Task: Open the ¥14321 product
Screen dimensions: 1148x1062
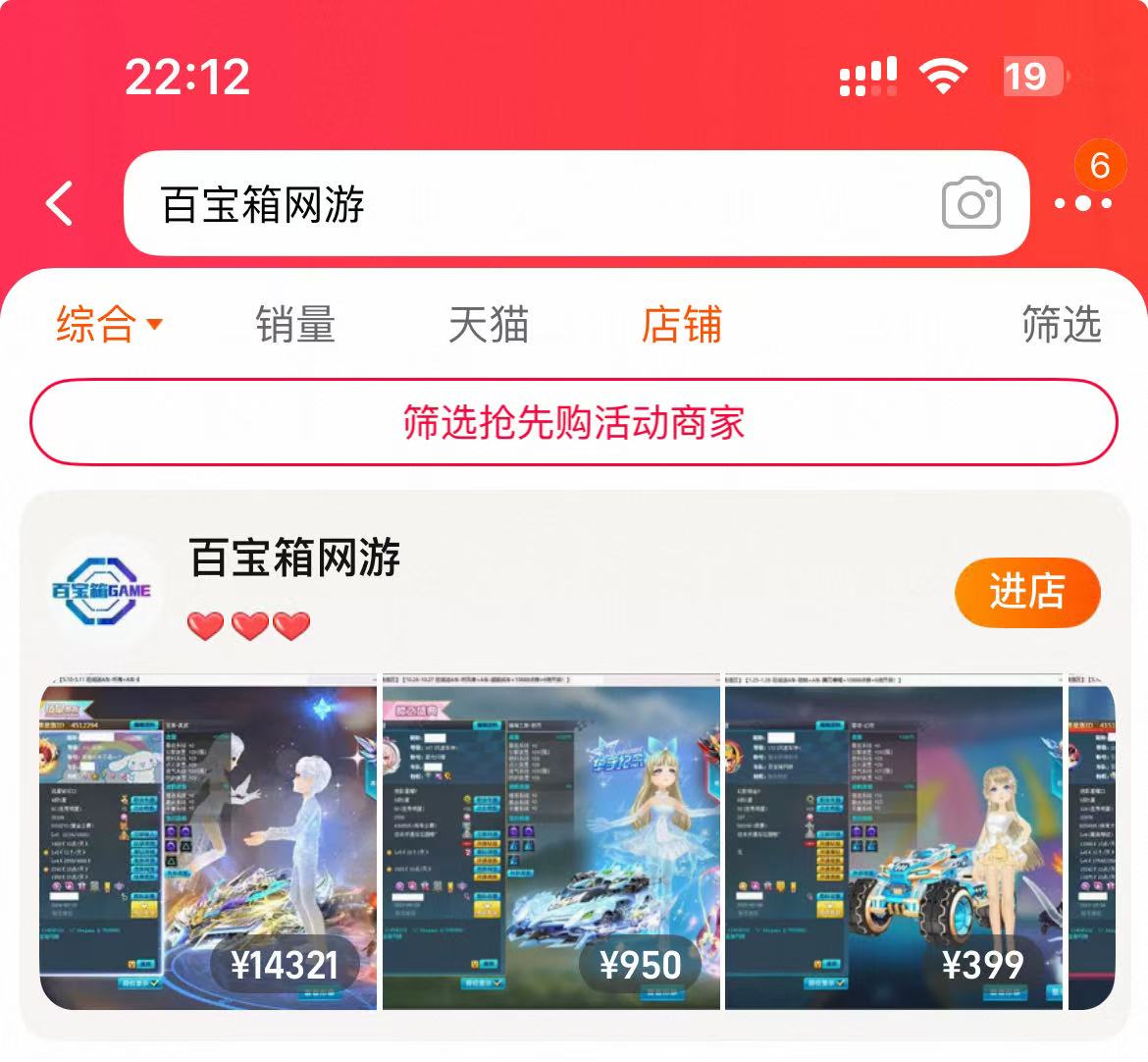Action: click(x=208, y=842)
